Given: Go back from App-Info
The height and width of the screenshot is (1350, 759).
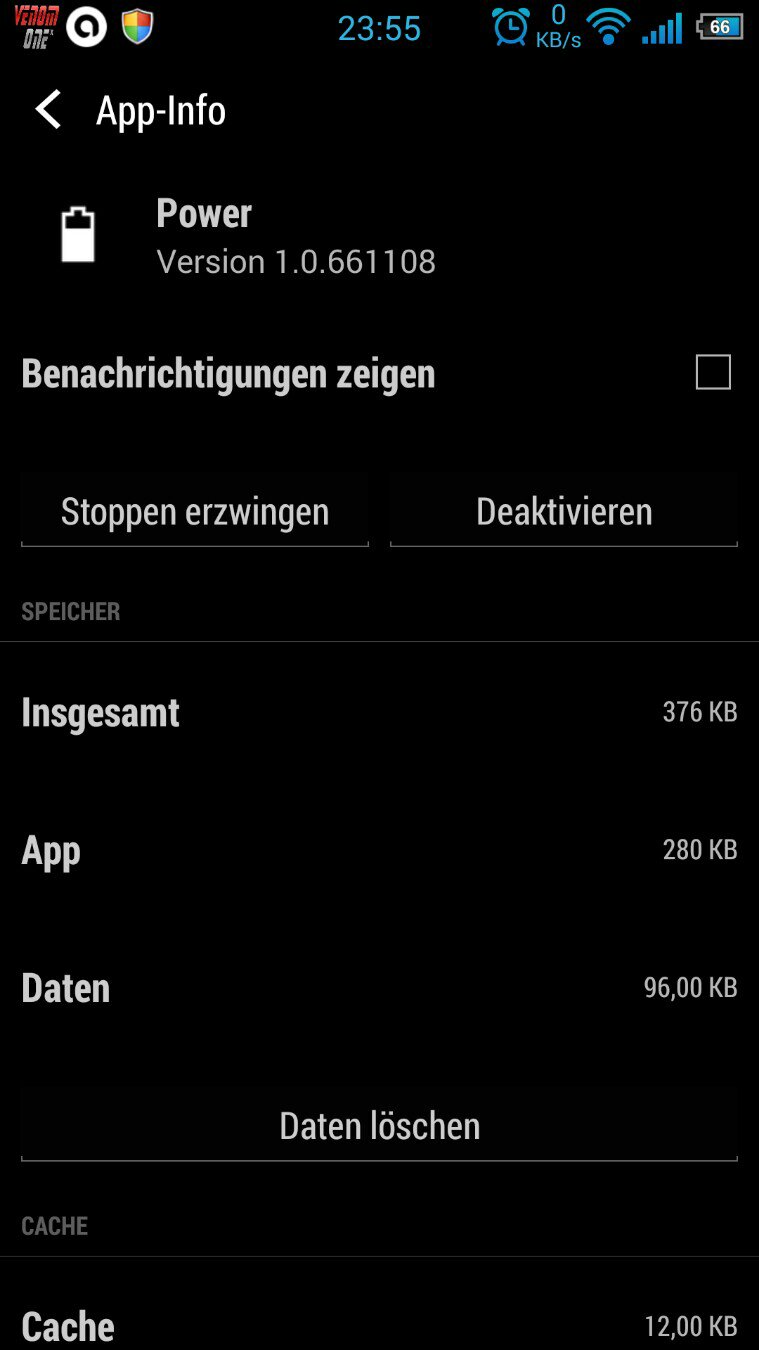Looking at the screenshot, I should coord(48,110).
